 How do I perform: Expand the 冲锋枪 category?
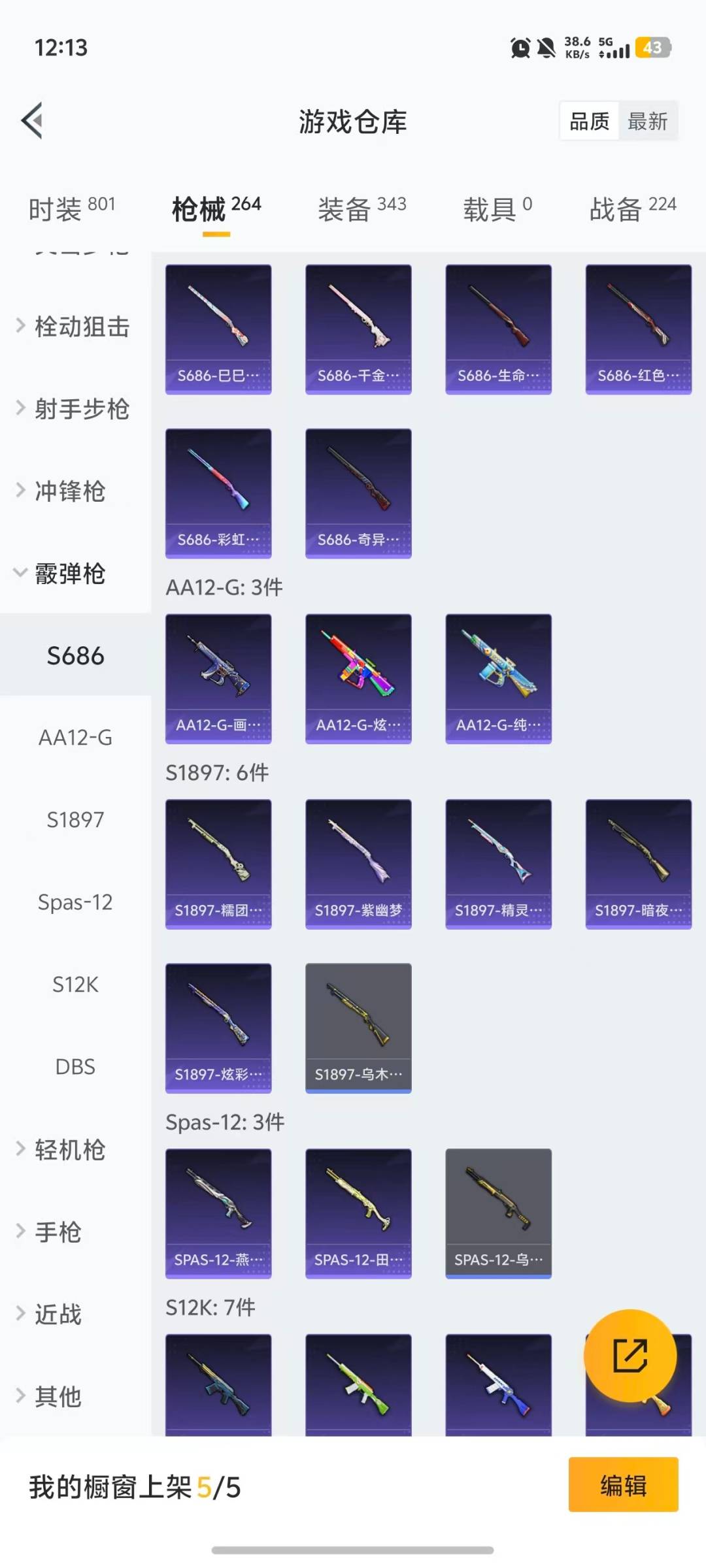69,491
